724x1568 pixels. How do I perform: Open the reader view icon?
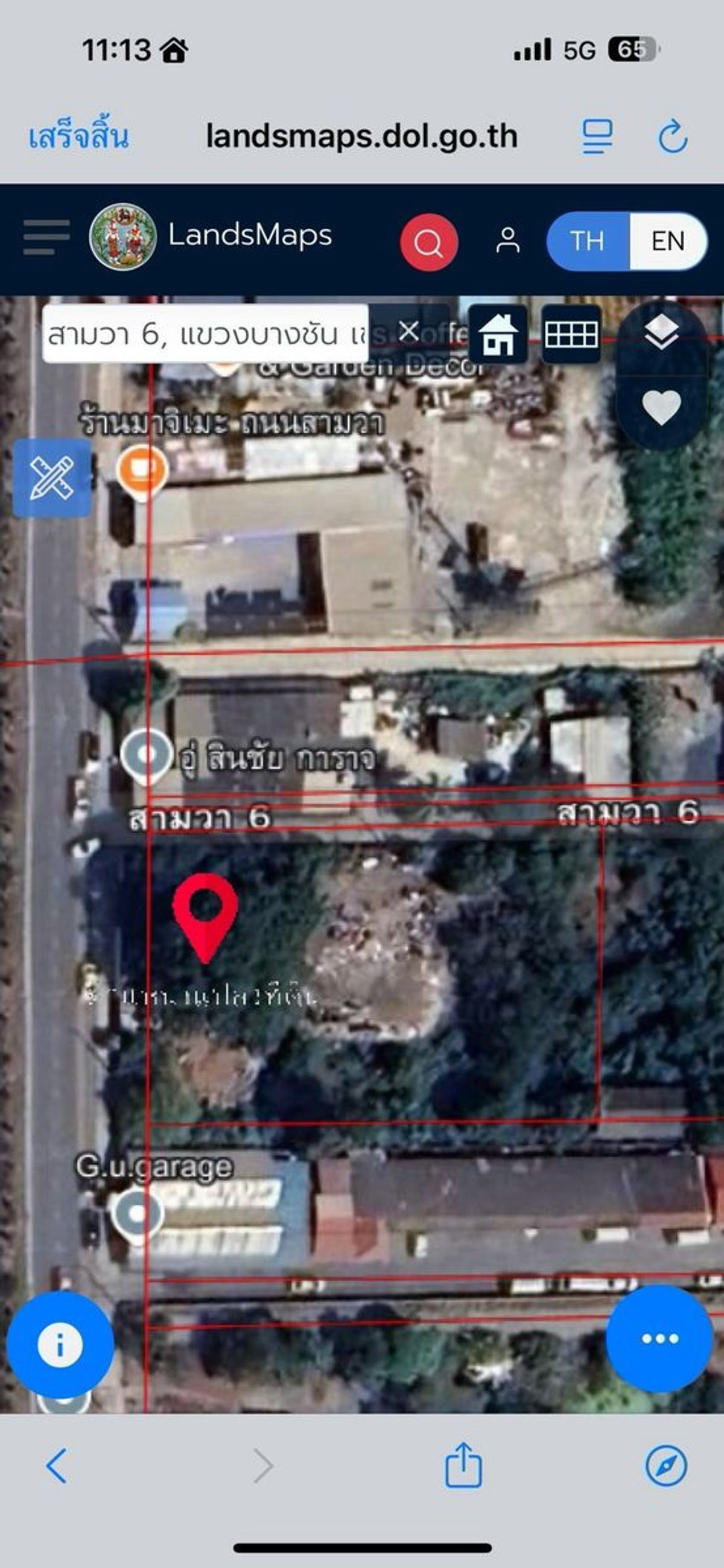[x=597, y=136]
